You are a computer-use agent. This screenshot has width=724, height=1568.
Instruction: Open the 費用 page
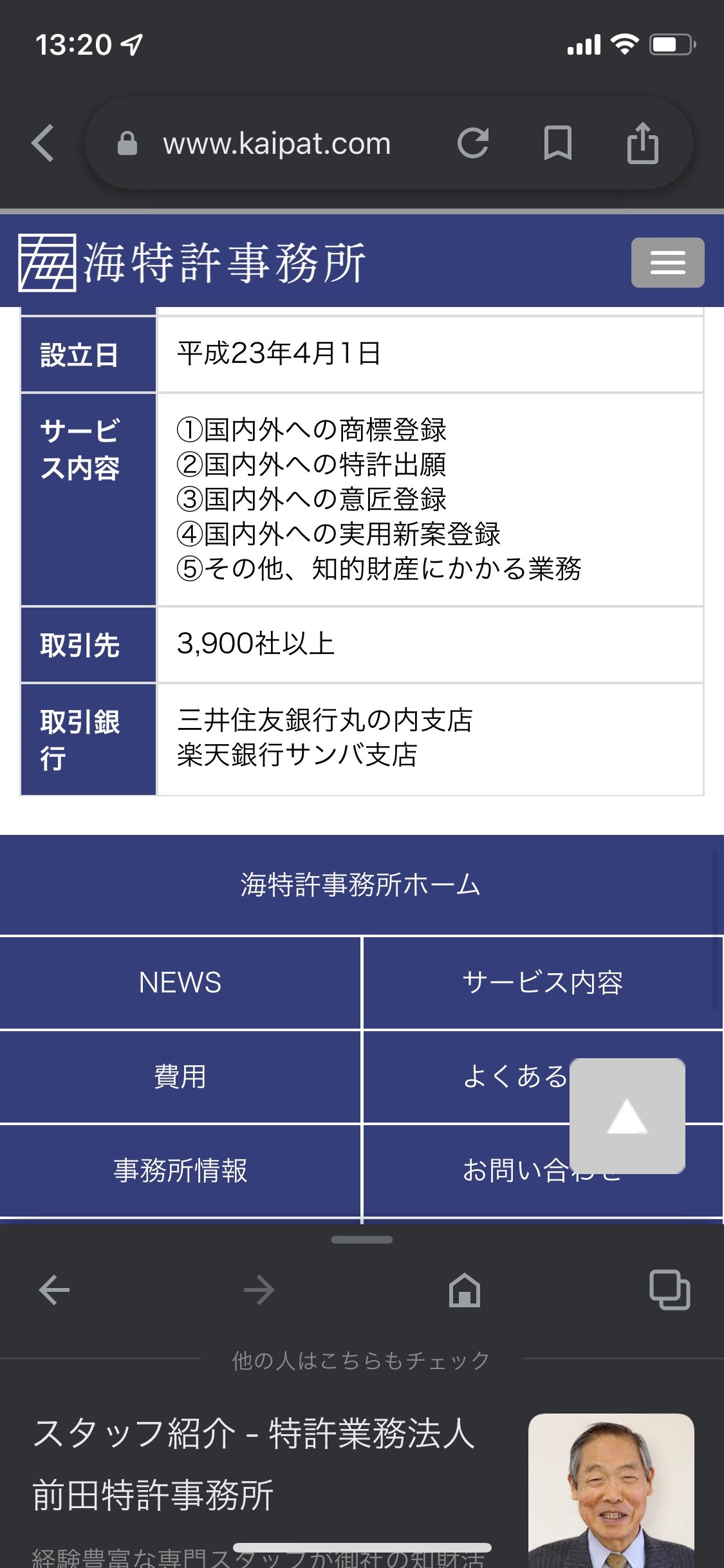pos(180,1077)
